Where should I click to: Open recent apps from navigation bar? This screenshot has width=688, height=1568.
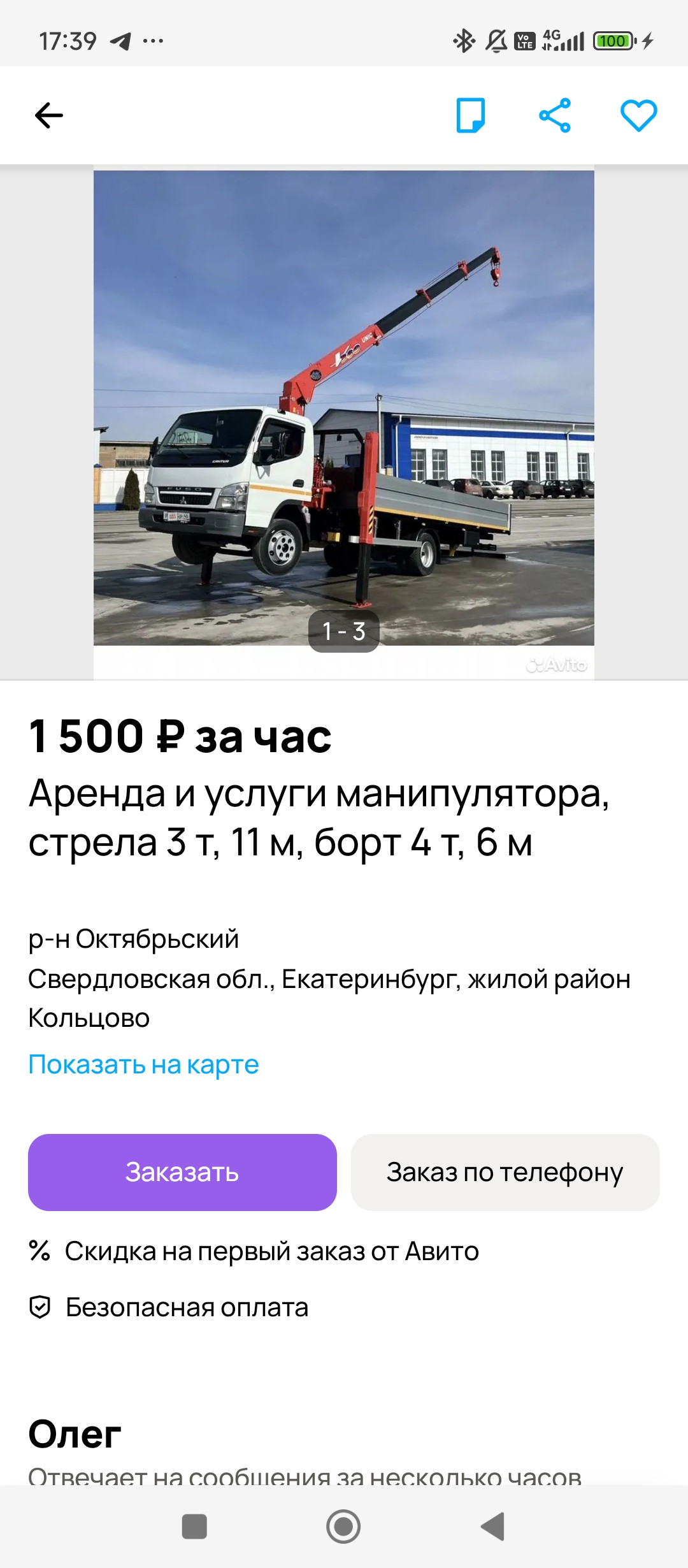[x=194, y=1527]
